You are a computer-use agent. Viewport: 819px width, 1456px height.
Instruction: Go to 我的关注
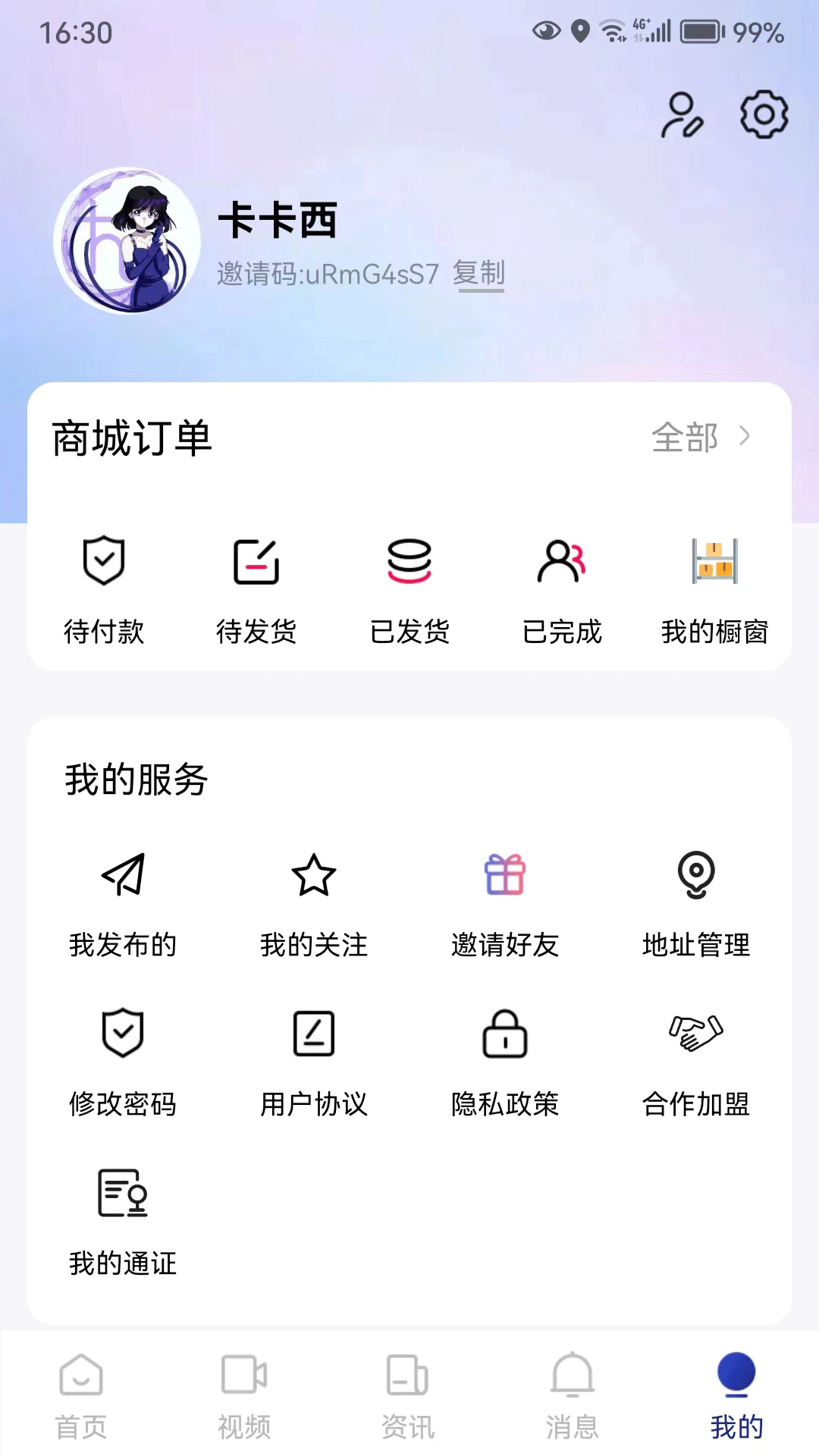tap(314, 904)
